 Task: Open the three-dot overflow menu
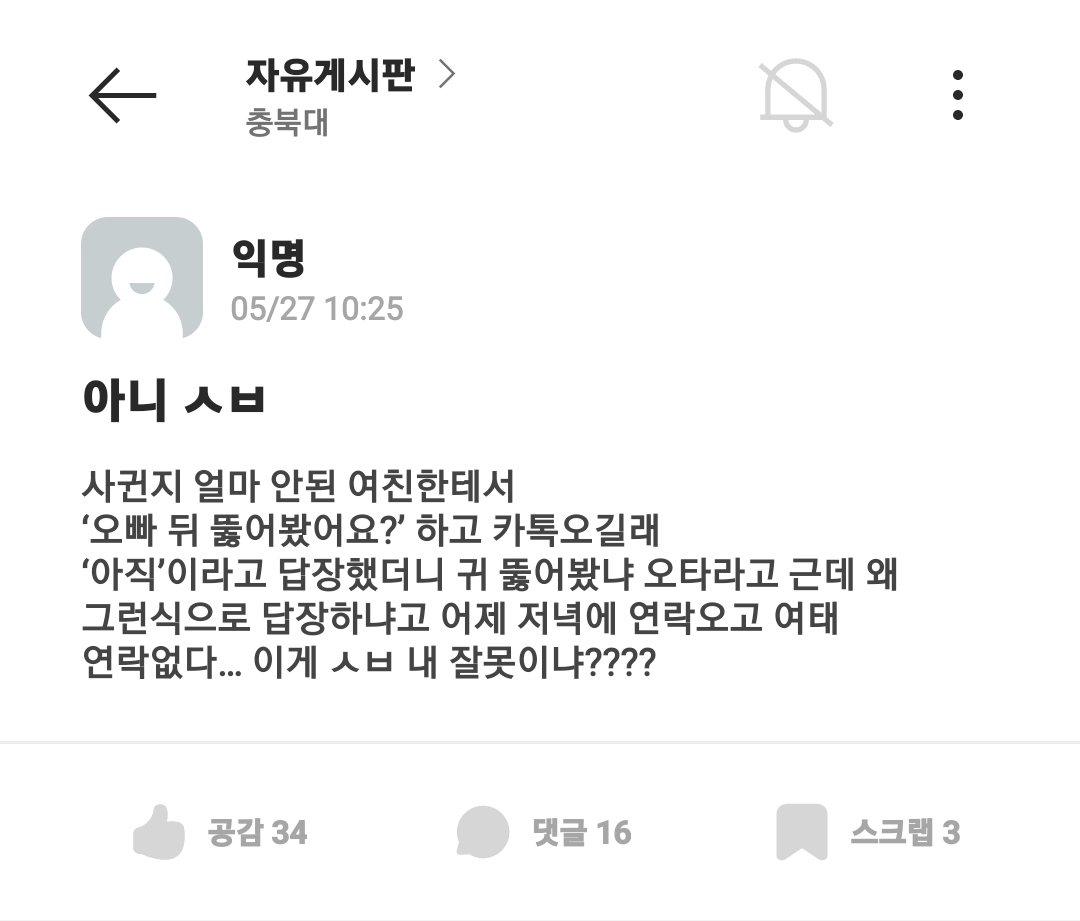click(x=957, y=95)
